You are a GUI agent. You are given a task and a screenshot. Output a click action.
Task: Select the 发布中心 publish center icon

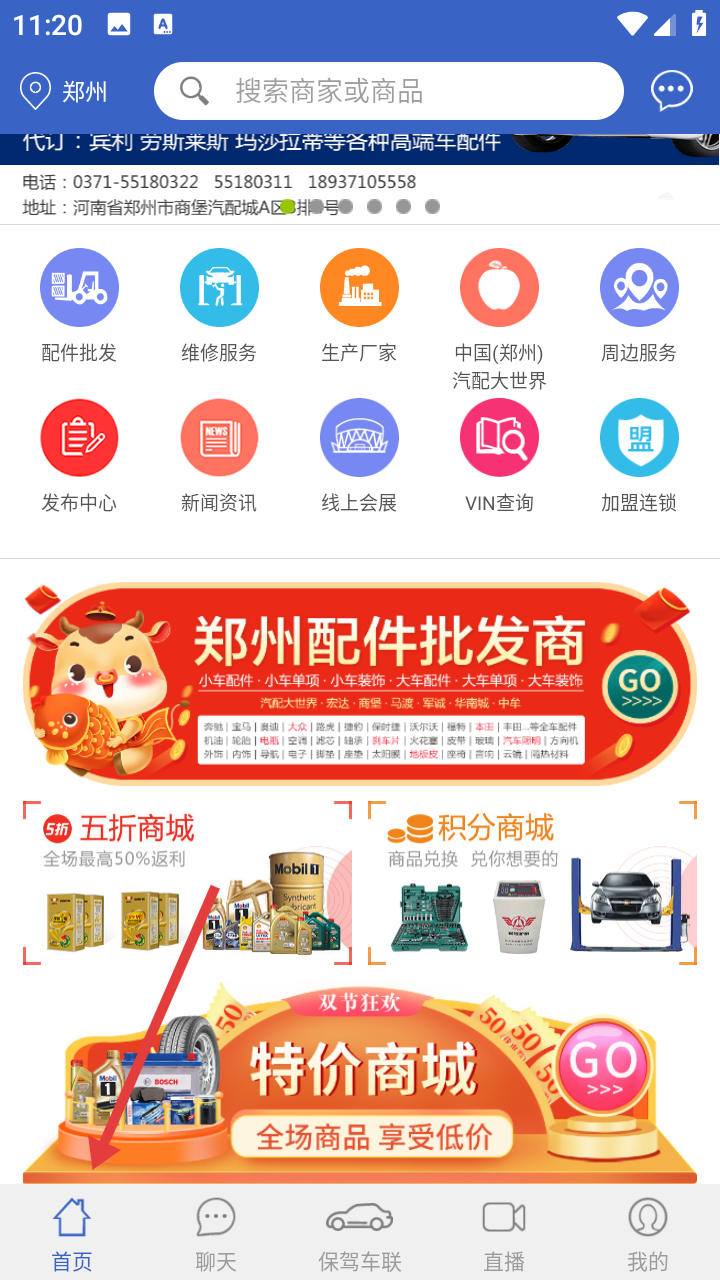tap(79, 437)
